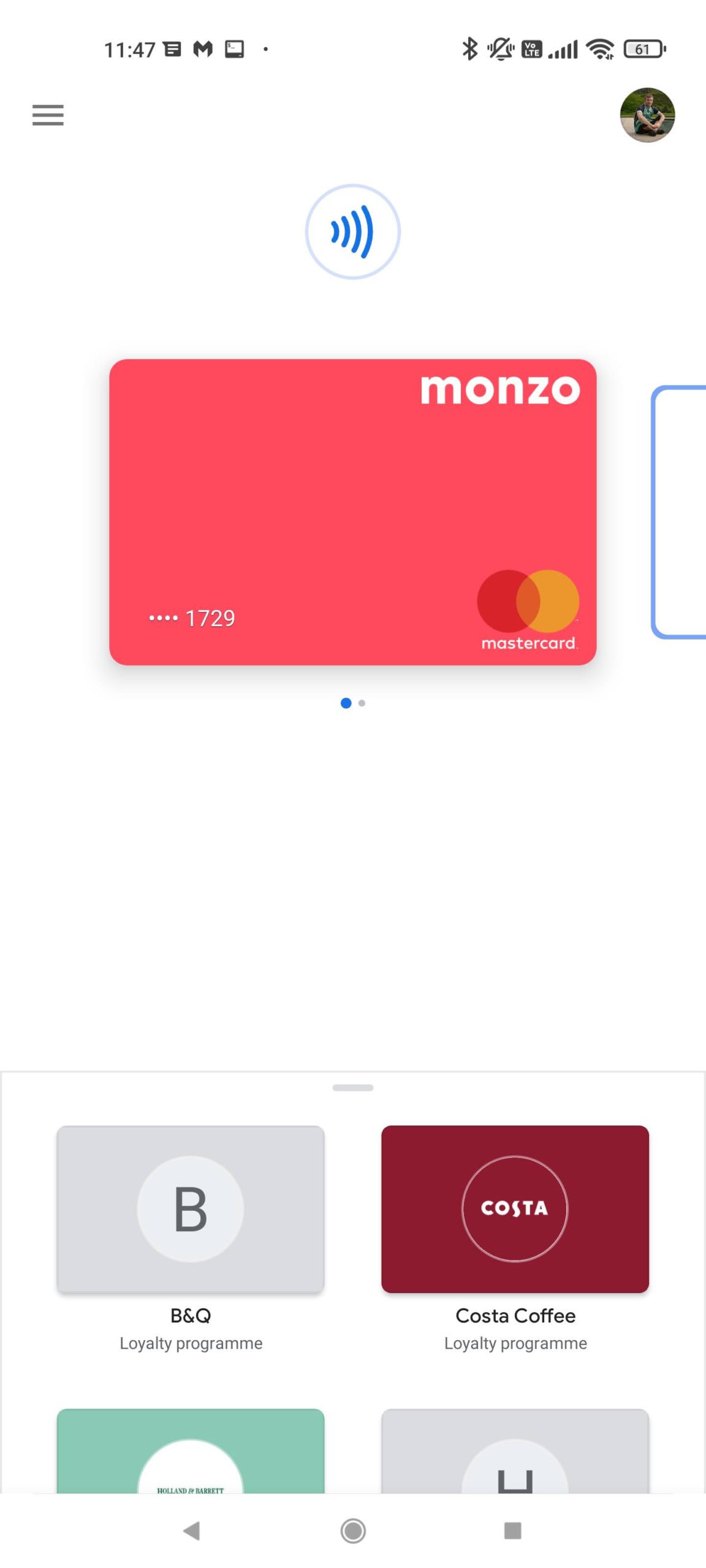
Task: Open the account profile picture
Action: point(647,115)
